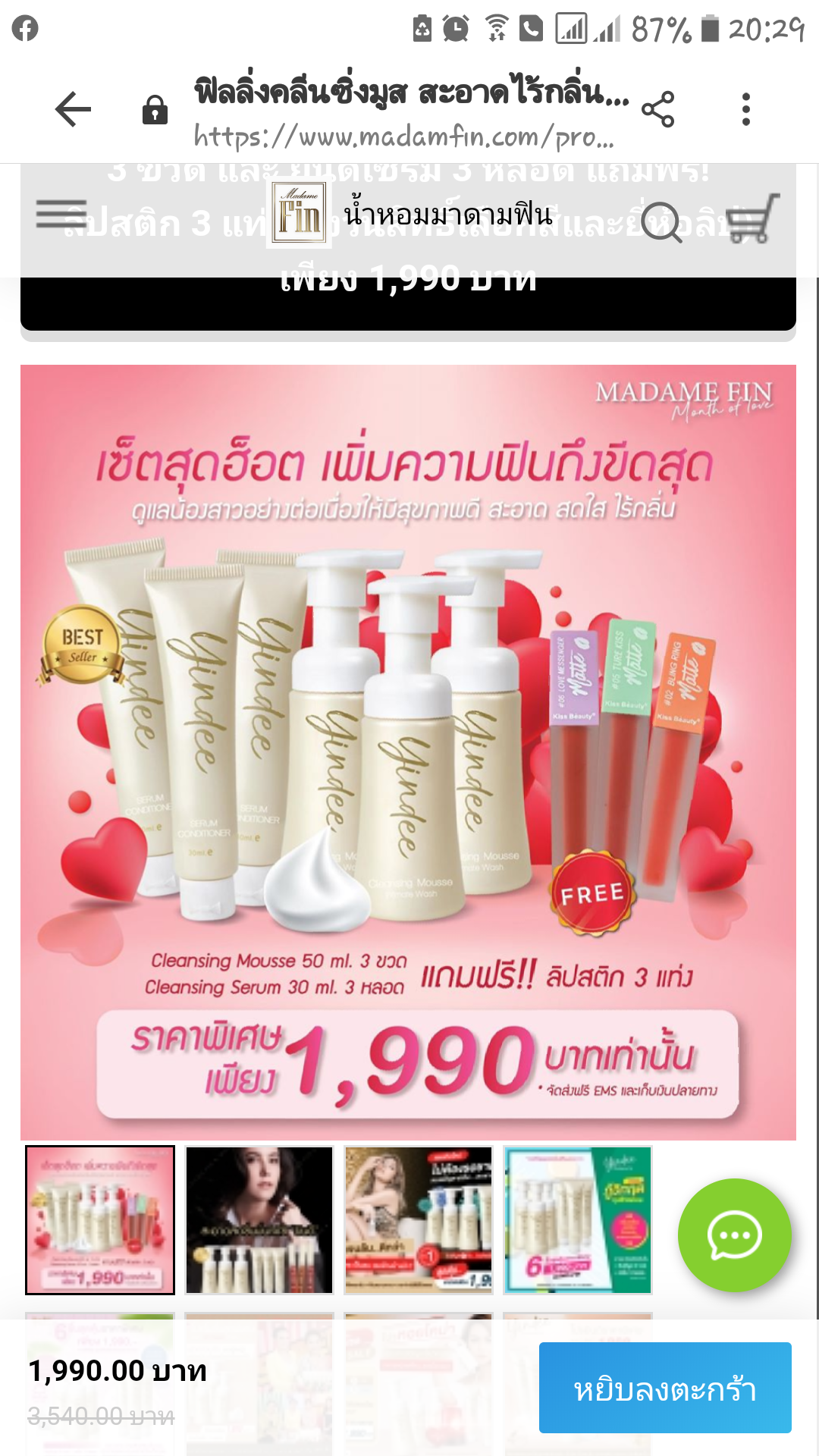Select the teal green banner thumbnail

point(578,1219)
